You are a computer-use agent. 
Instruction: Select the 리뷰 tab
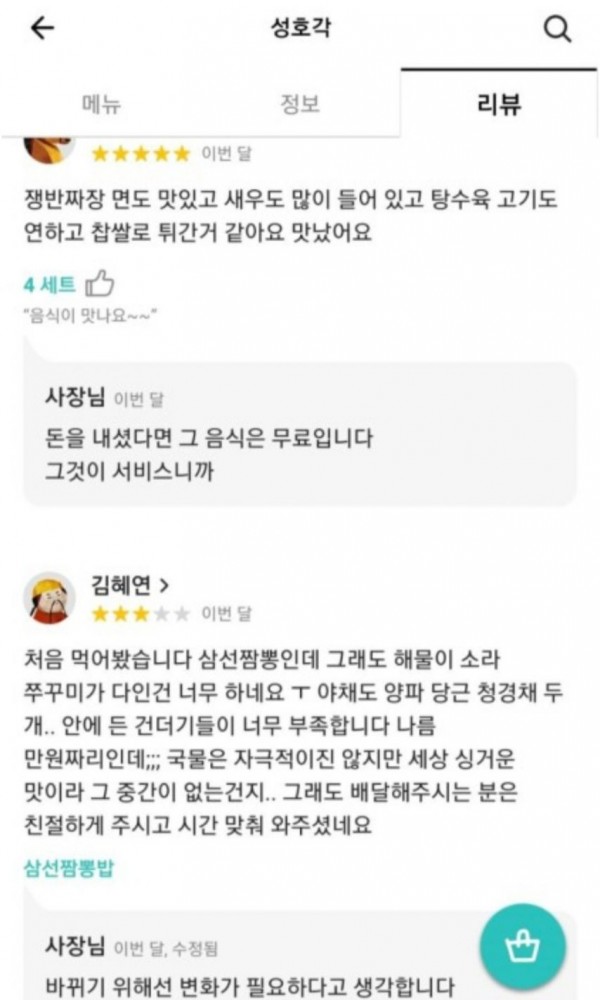(499, 104)
